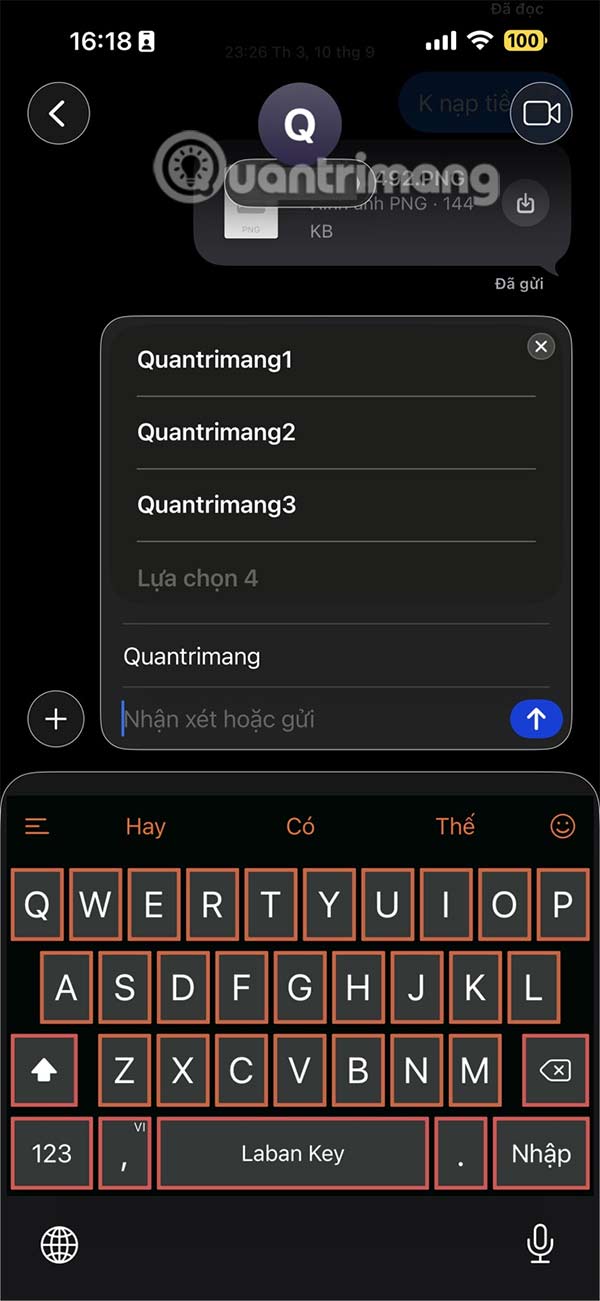This screenshot has height=1301, width=600.
Task: Send the poll with blue arrow
Action: click(536, 718)
